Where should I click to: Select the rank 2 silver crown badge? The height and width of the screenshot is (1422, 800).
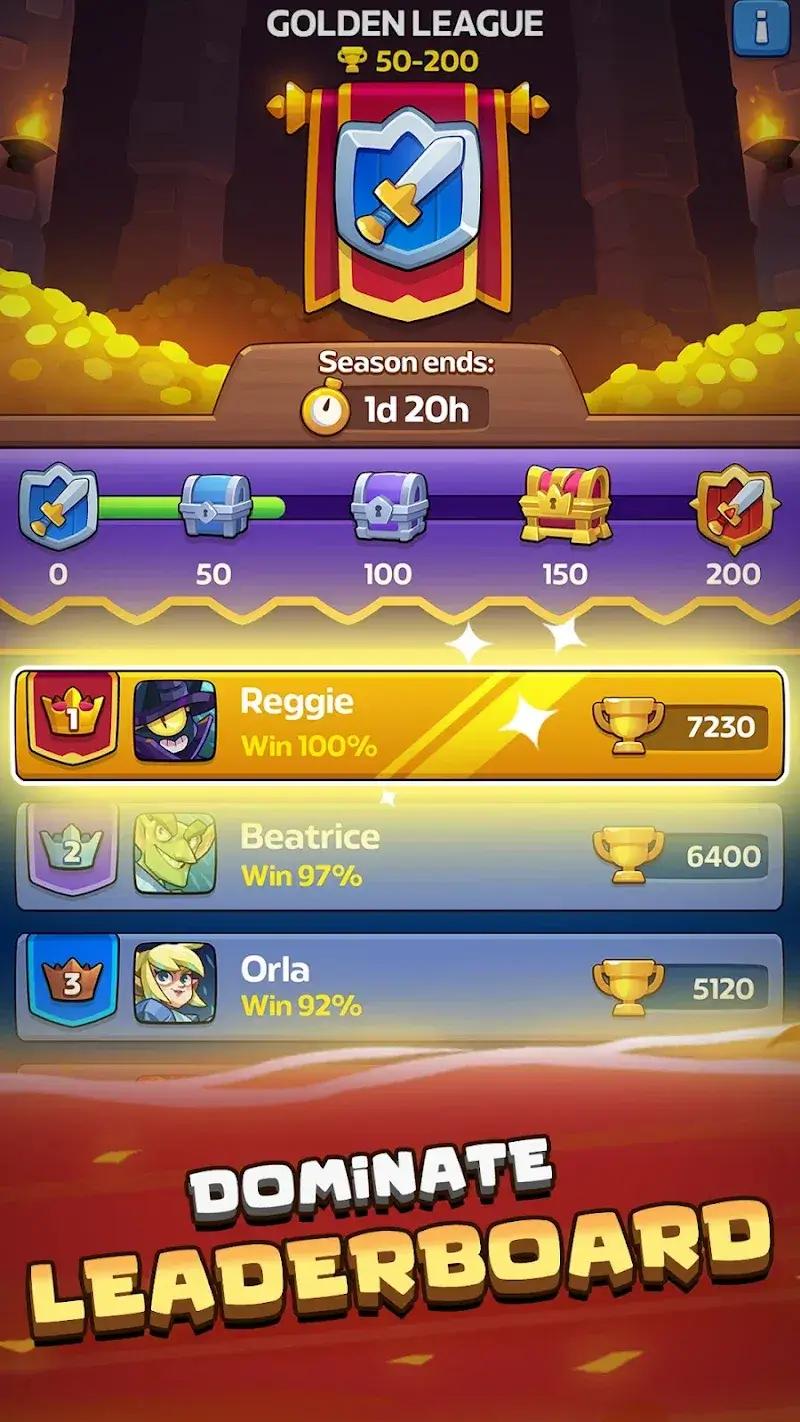[x=70, y=852]
